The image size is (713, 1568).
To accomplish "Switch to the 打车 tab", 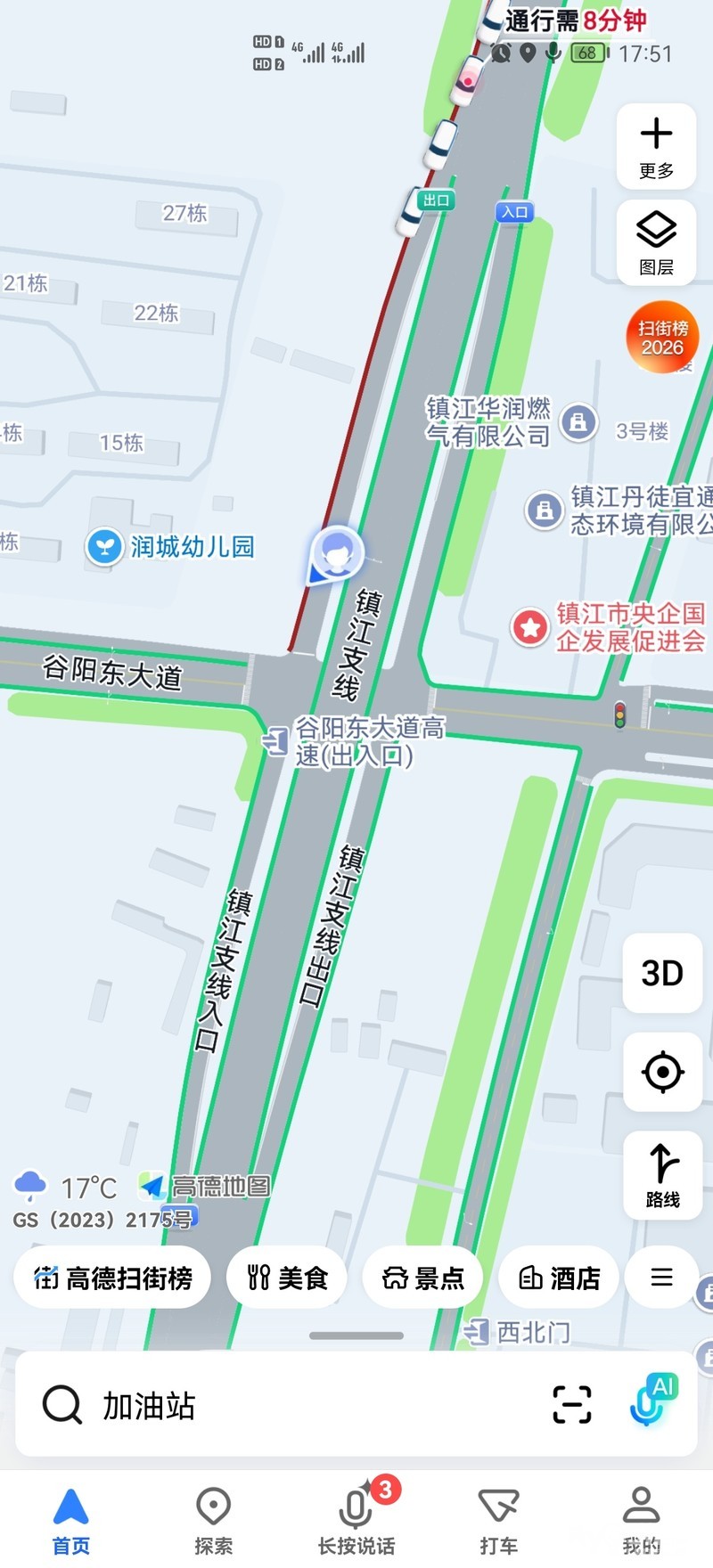I will tap(498, 1519).
